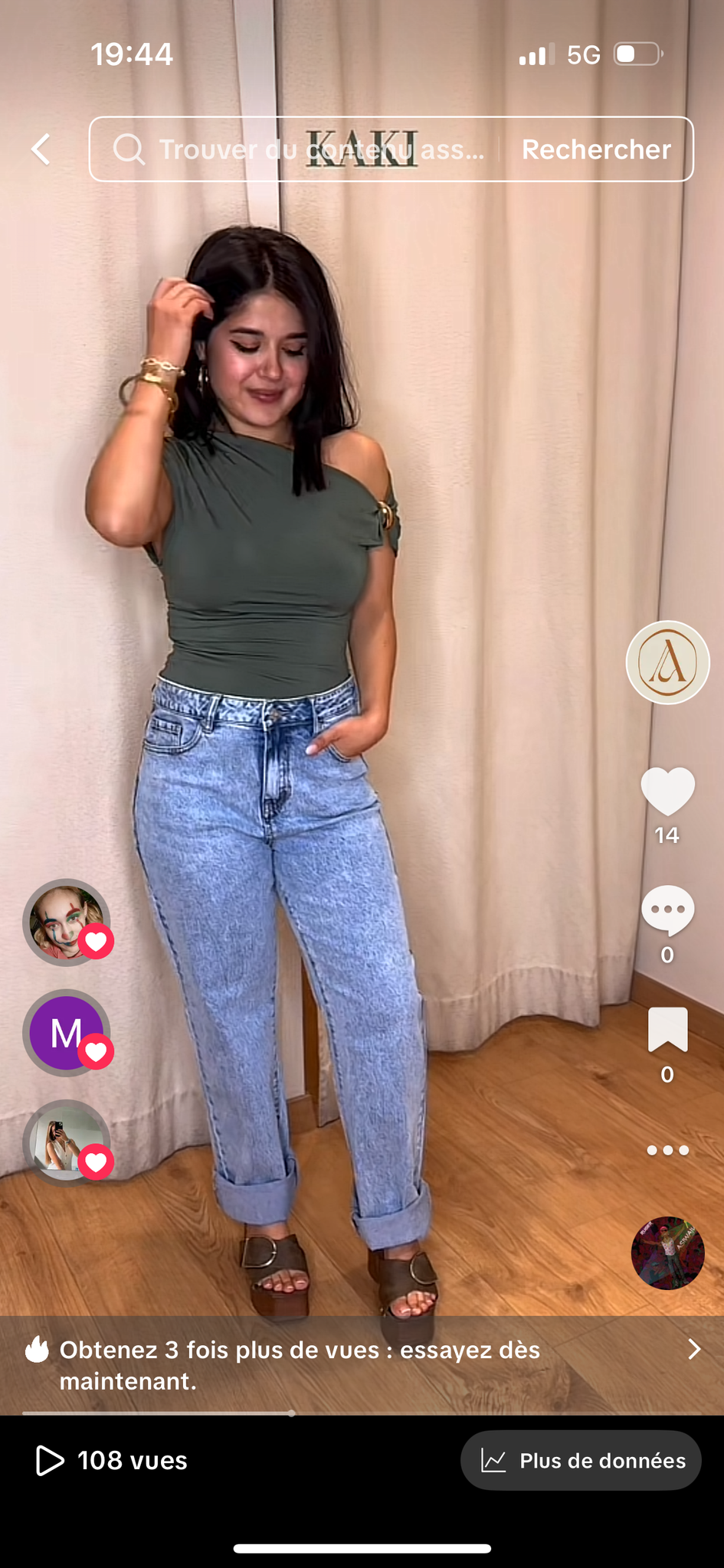This screenshot has height=1568, width=724.
Task: View the liker with purple M avatar
Action: (x=67, y=1033)
